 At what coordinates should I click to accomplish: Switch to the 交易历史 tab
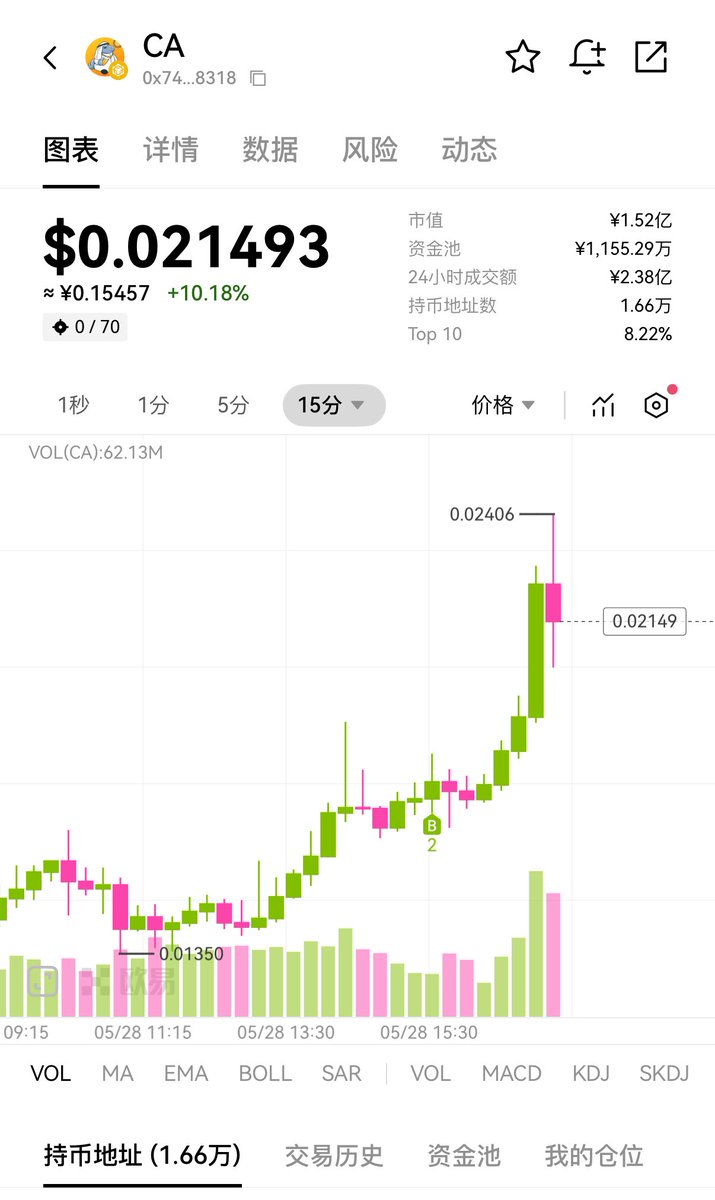(x=334, y=1156)
